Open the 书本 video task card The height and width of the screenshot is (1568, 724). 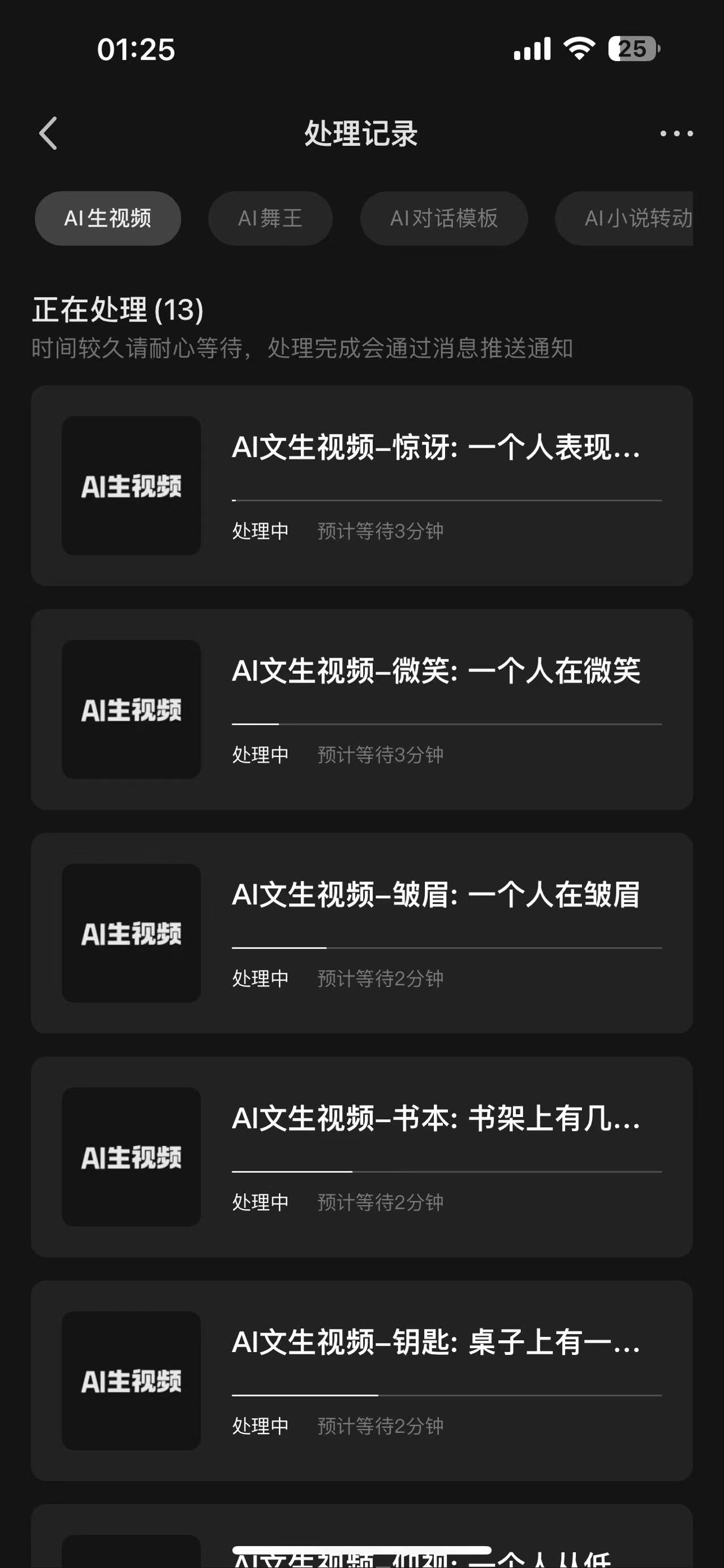(361, 1156)
